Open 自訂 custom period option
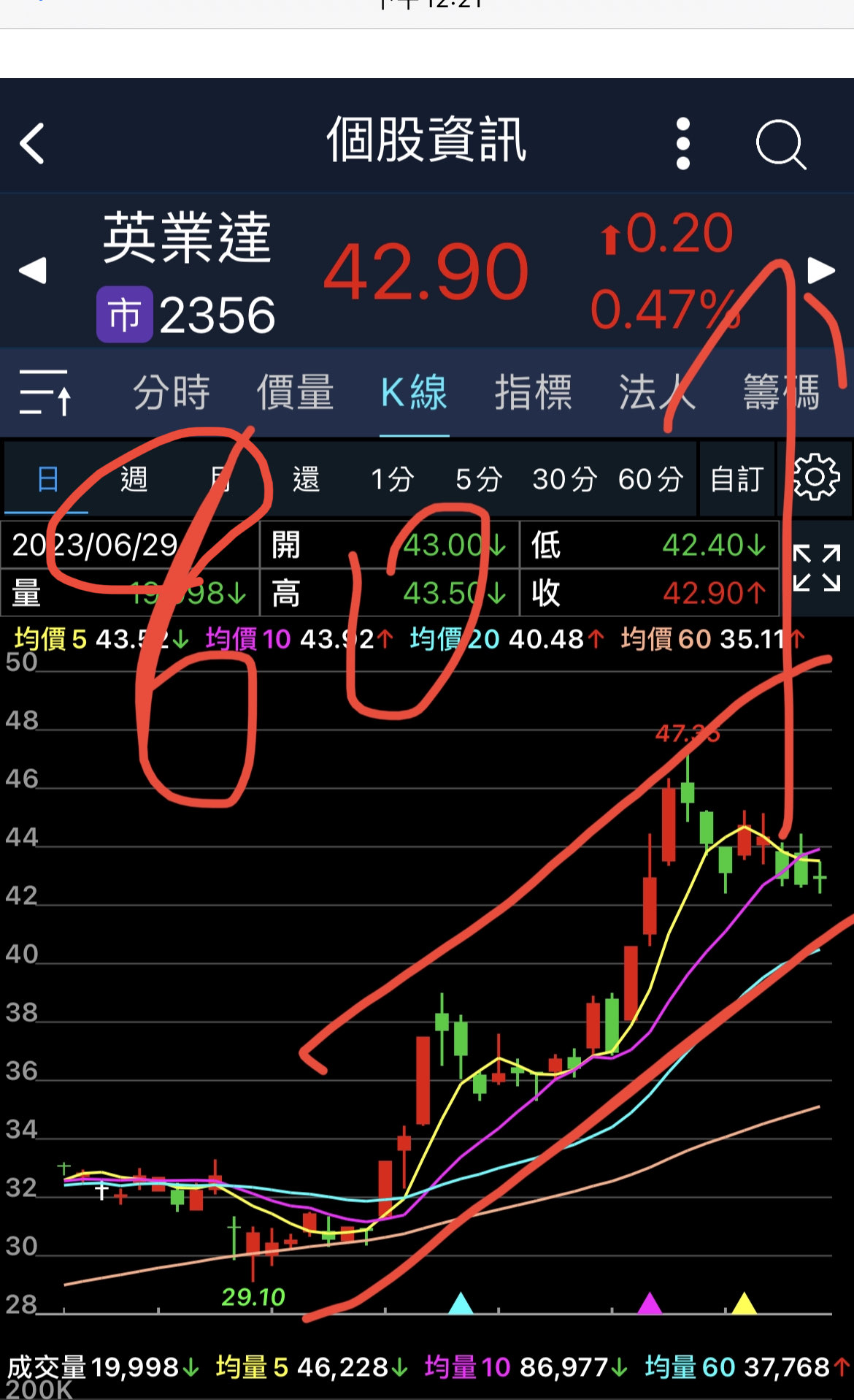Viewport: 854px width, 1400px height. coord(736,479)
